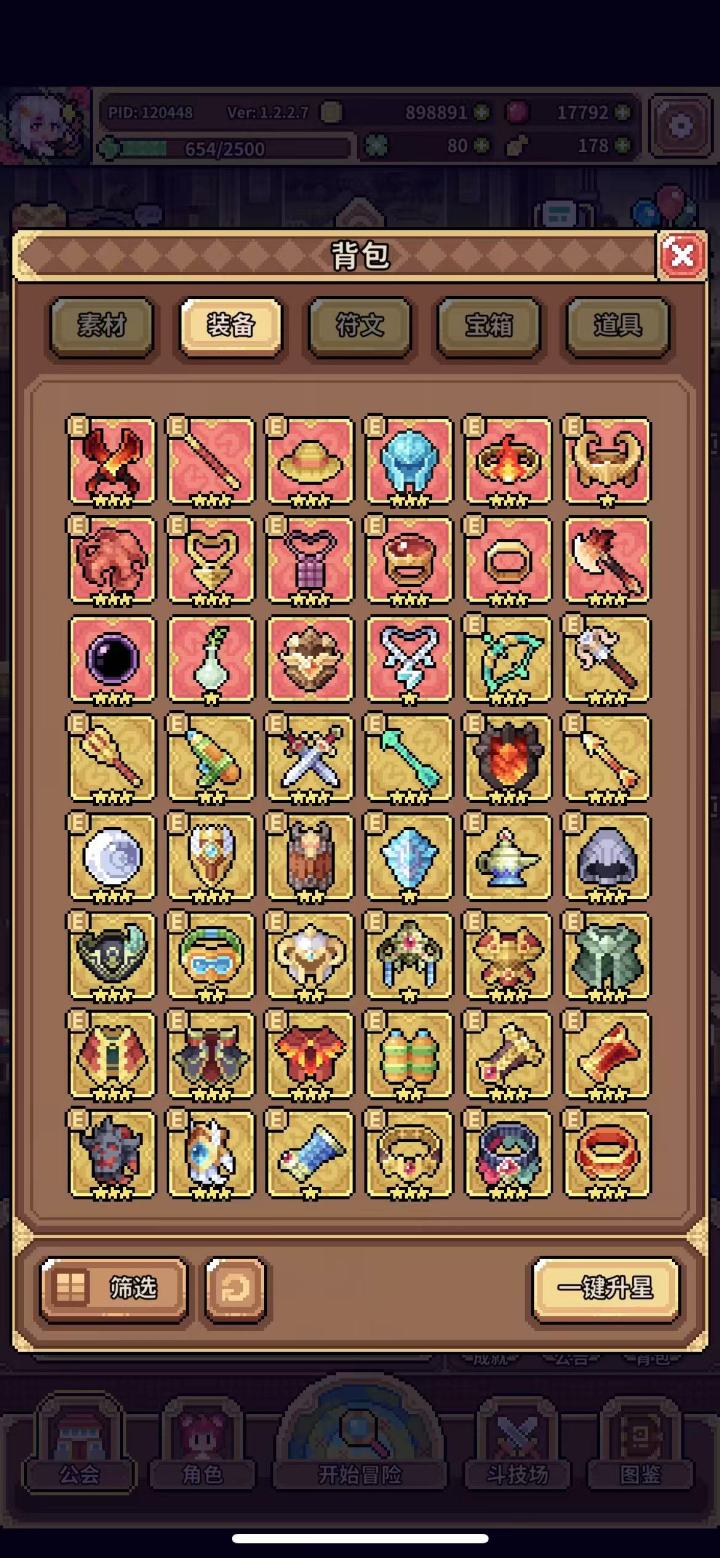The height and width of the screenshot is (1558, 720).
Task: Select the teal bow equipment item
Action: [508, 659]
